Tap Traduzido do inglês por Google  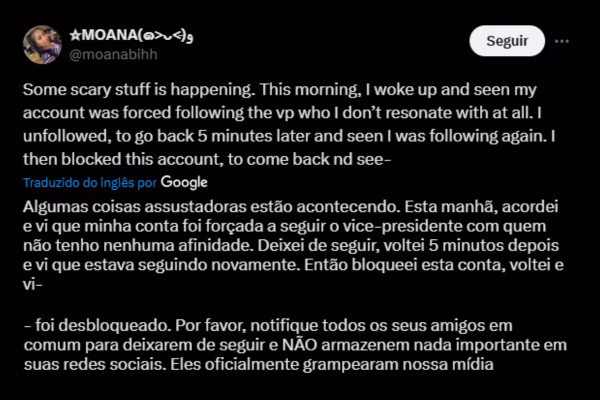pos(115,182)
